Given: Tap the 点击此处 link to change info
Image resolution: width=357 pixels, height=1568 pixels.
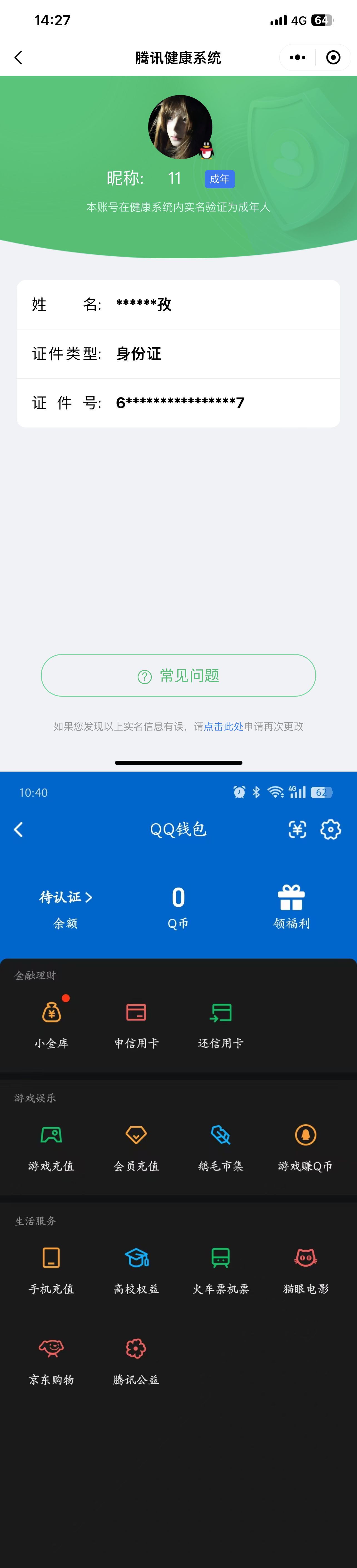Looking at the screenshot, I should tap(224, 726).
